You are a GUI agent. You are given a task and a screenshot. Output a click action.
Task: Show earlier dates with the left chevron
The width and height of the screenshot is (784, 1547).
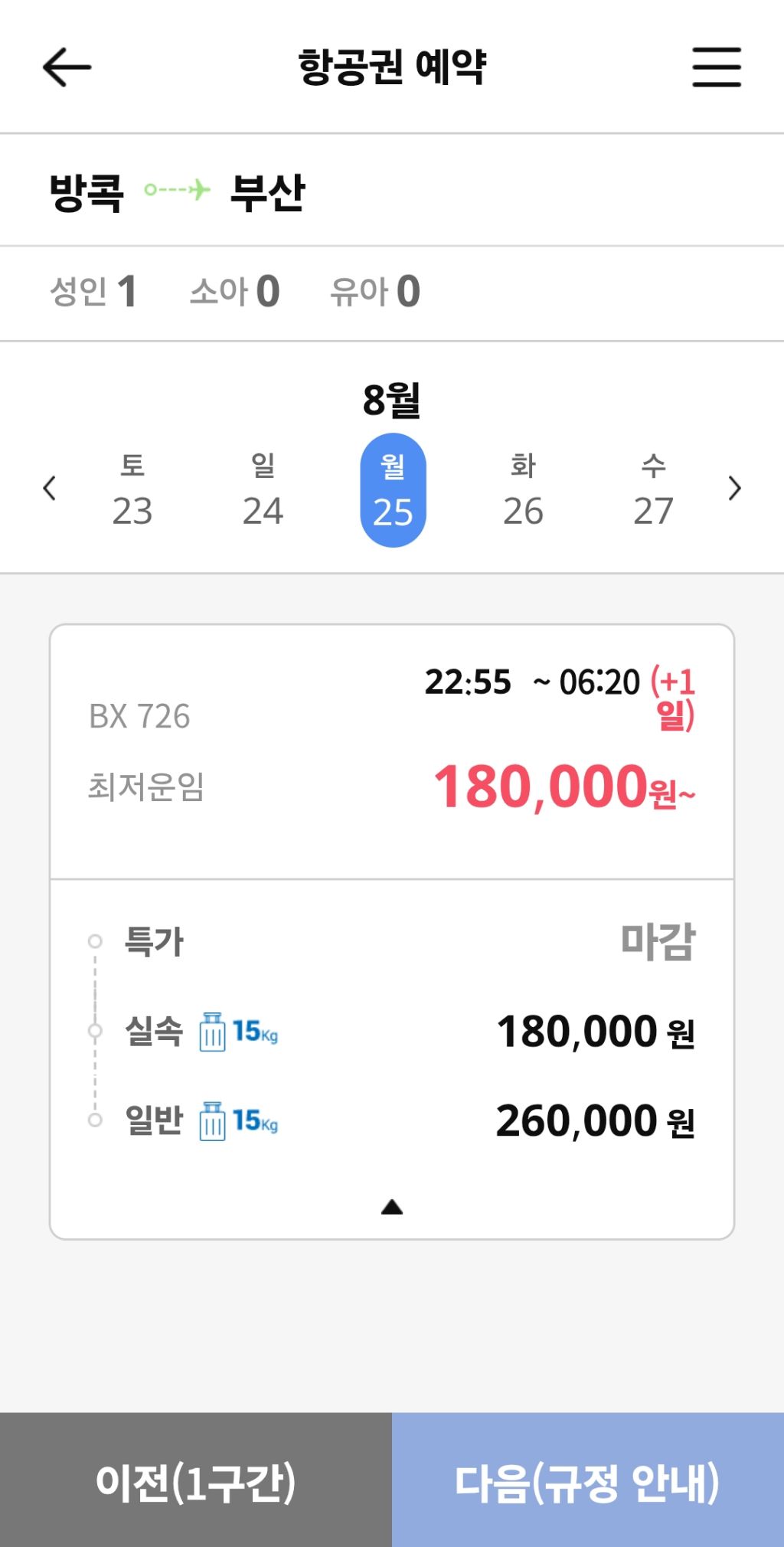pyautogui.click(x=51, y=488)
